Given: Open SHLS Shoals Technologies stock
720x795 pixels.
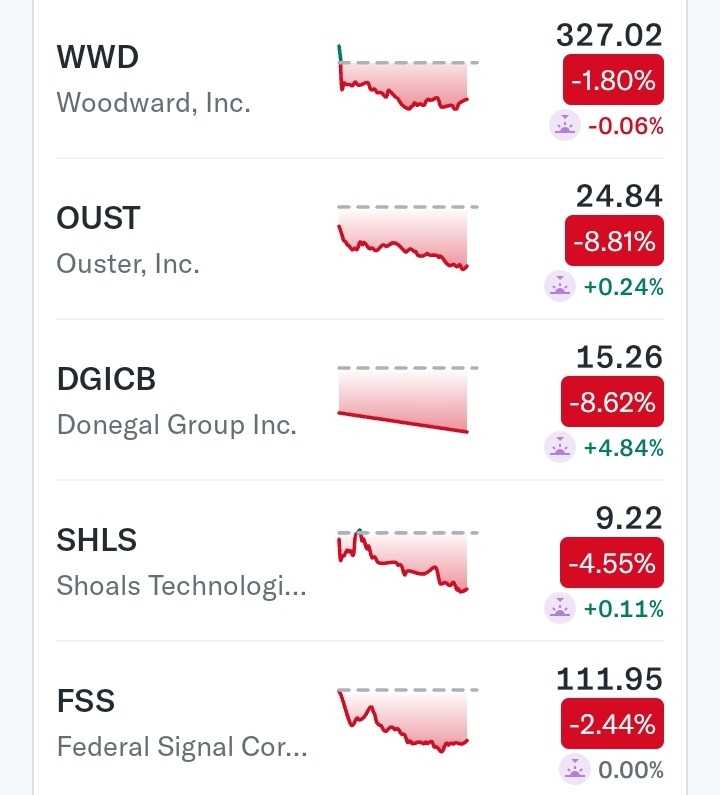Looking at the screenshot, I should coord(180,562).
